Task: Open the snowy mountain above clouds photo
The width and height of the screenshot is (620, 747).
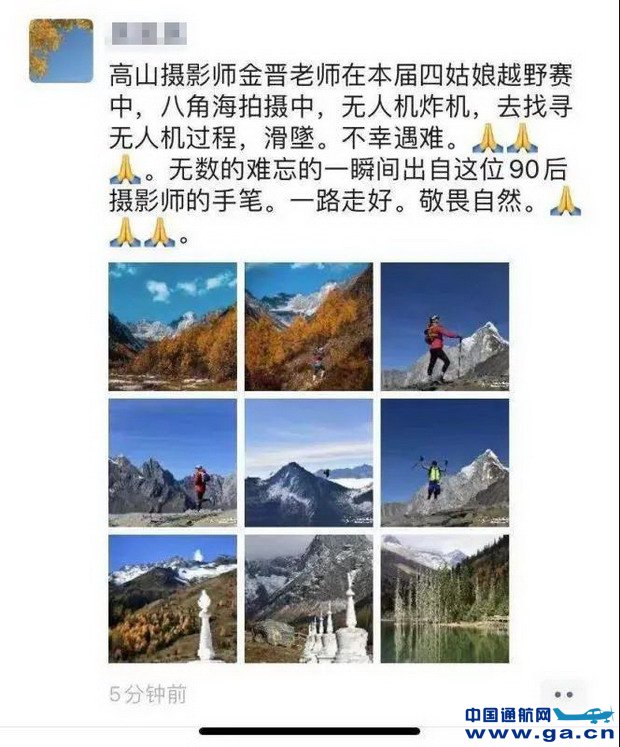Action: pos(309,462)
